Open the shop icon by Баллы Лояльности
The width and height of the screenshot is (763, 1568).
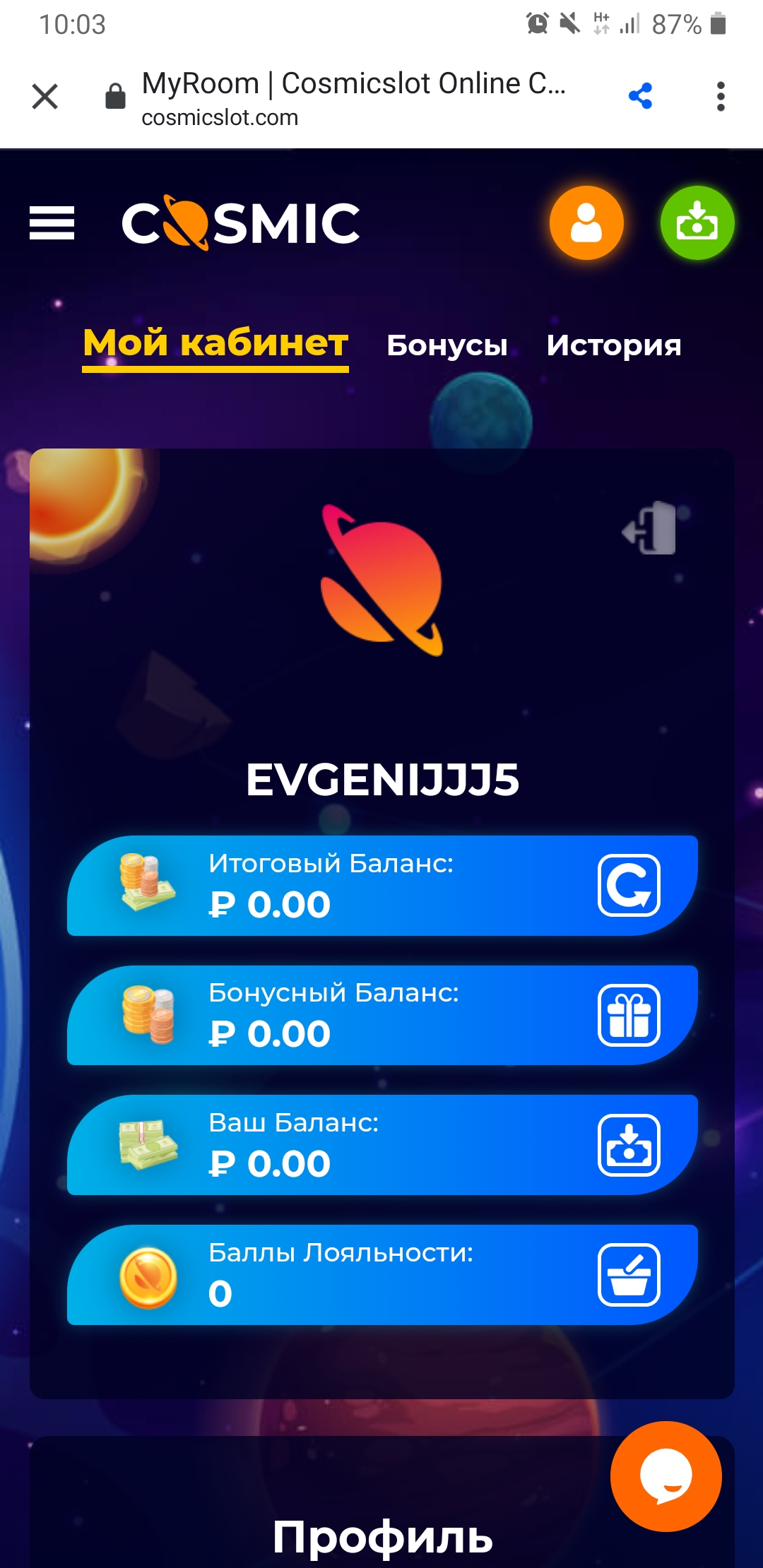coord(629,1275)
